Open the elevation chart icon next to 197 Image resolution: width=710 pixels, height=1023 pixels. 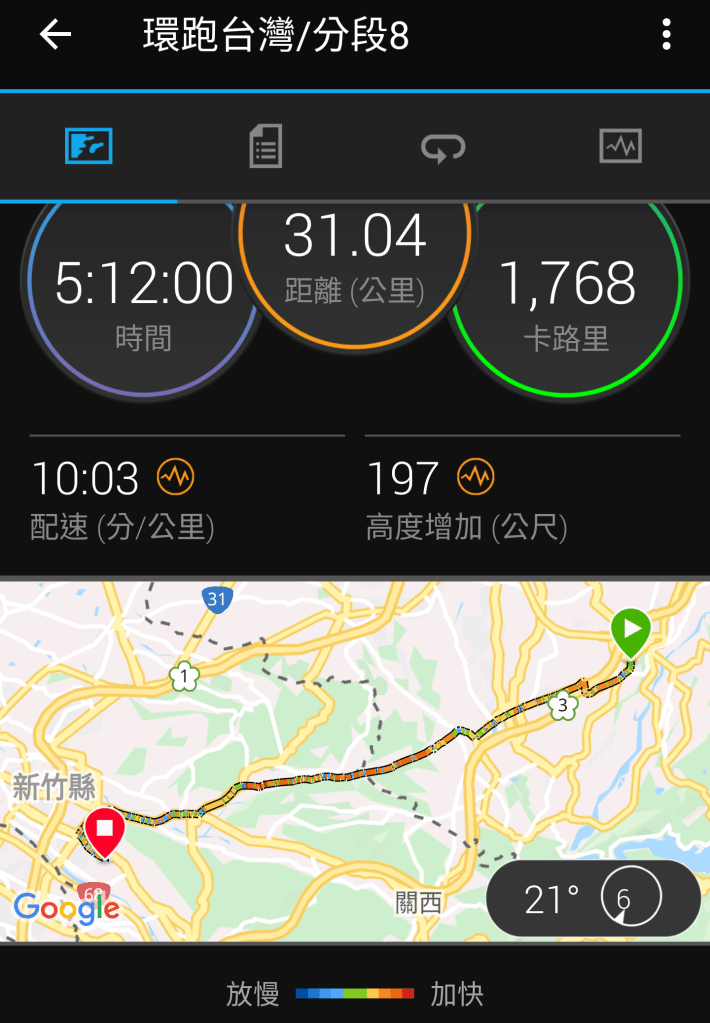pos(475,477)
